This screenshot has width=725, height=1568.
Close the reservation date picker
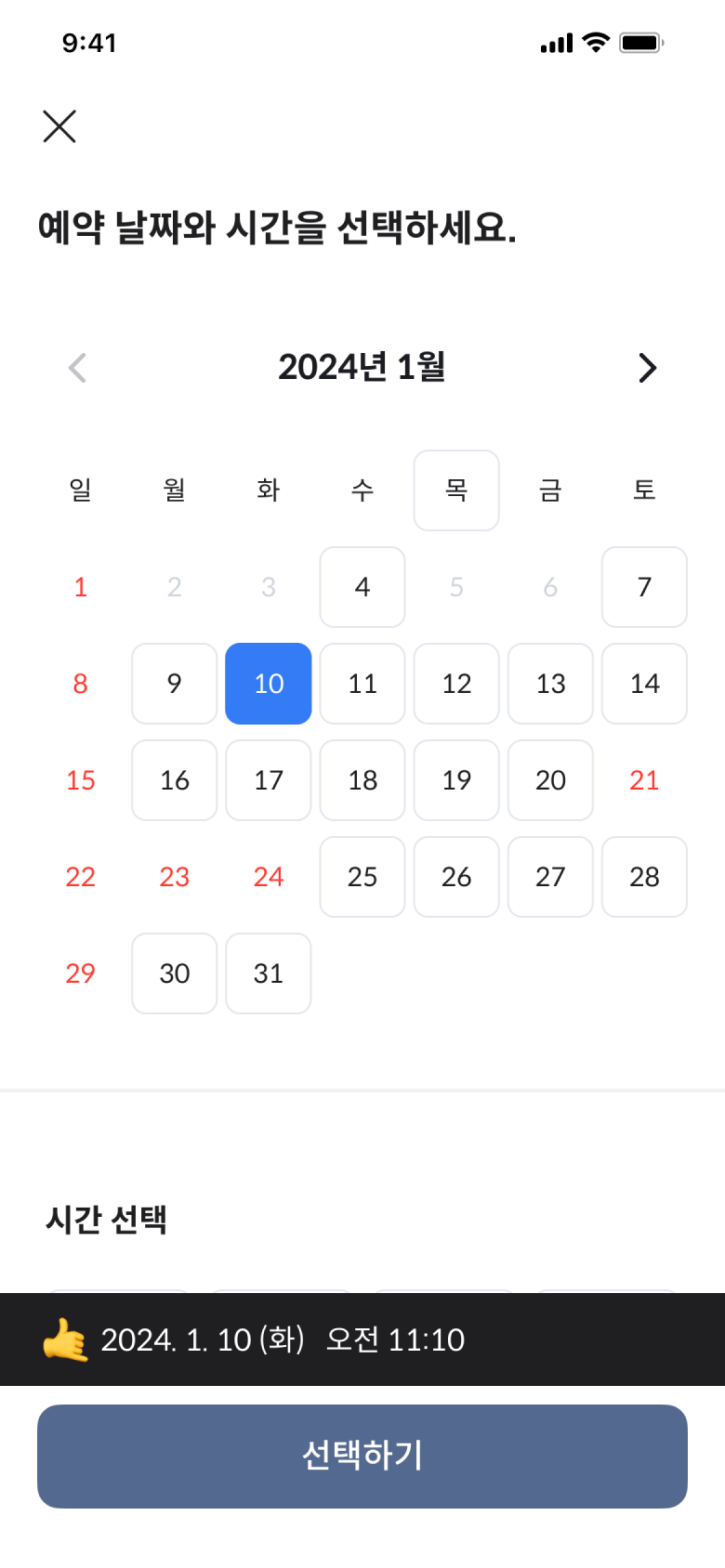click(x=59, y=126)
